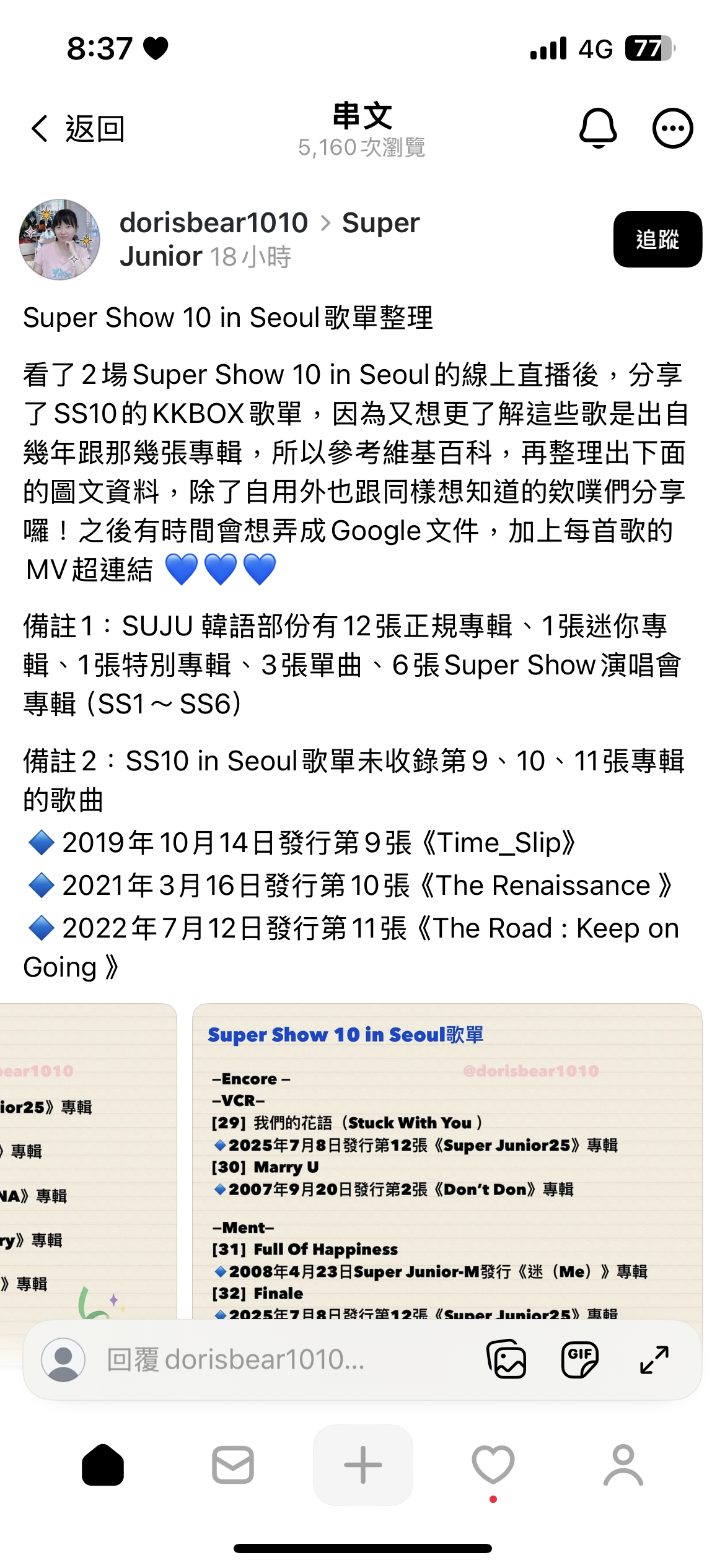The image size is (725, 1568).
Task: Open the three-dot more options menu
Action: tap(672, 128)
